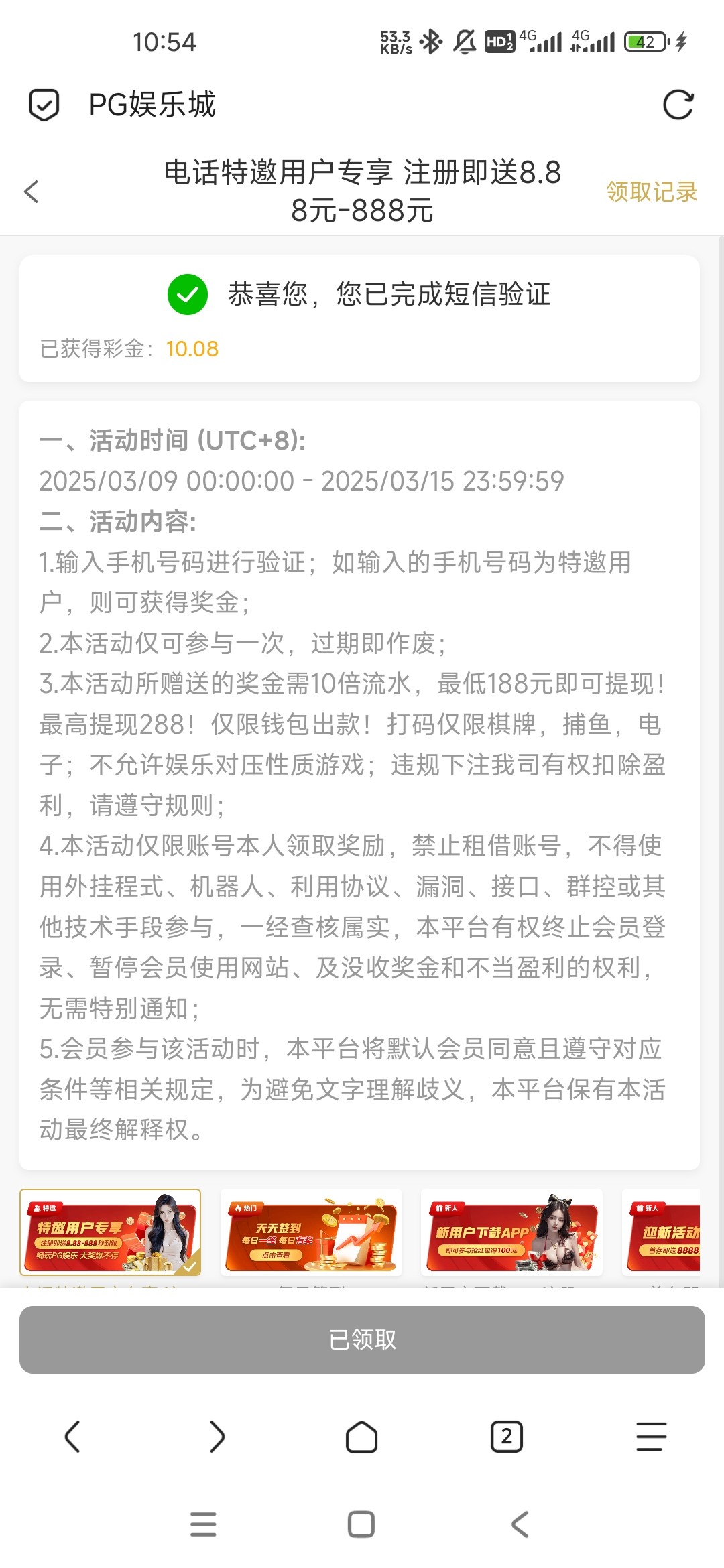This screenshot has width=724, height=1568.
Task: Go to previous page in browser toolbar
Action: (x=72, y=1437)
